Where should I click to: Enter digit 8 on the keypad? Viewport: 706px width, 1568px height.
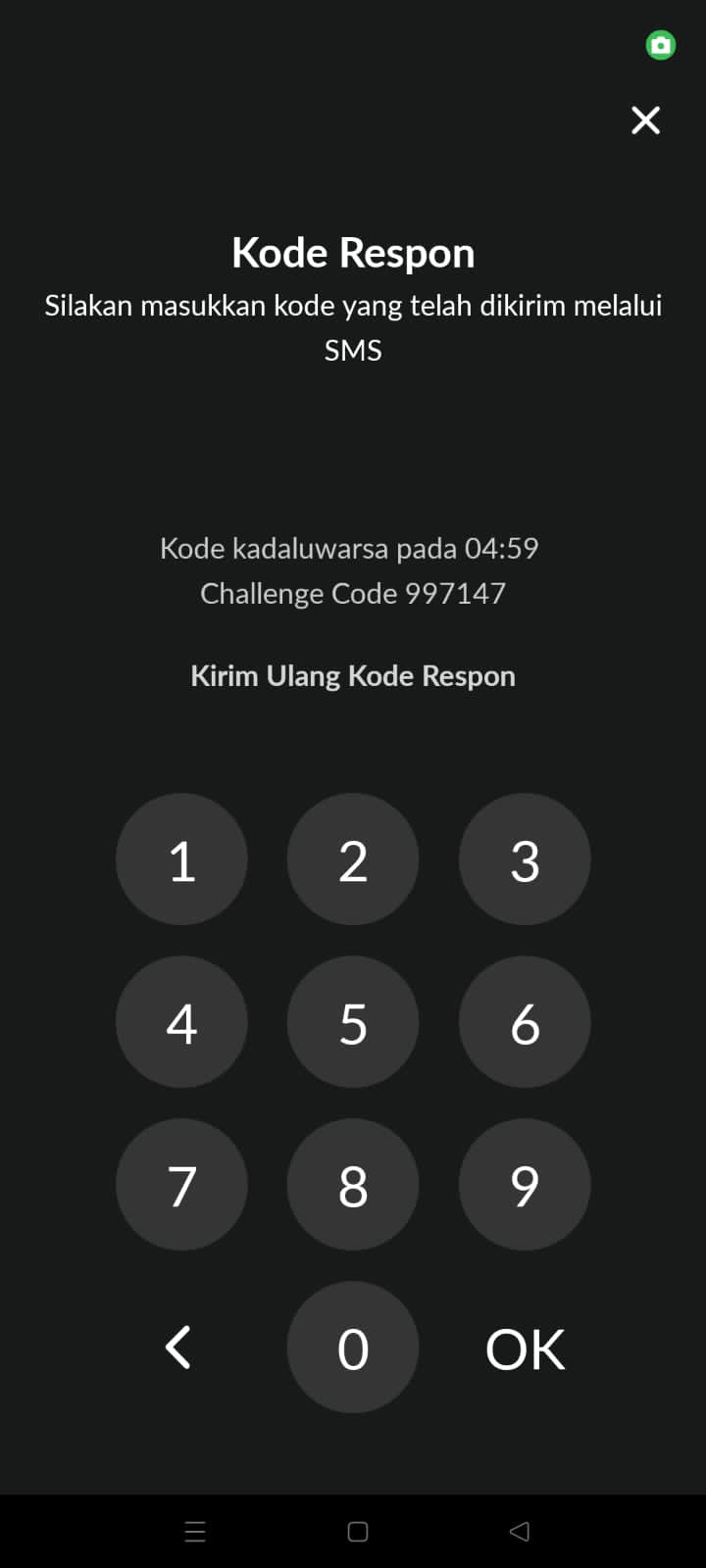click(x=353, y=1185)
